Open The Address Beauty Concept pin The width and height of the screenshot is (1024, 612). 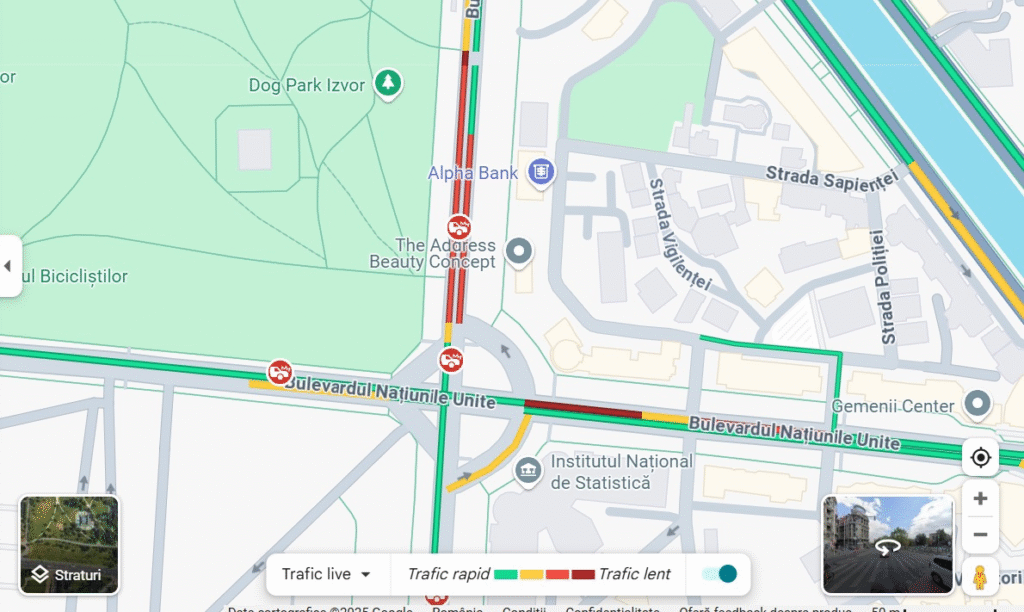tap(519, 251)
